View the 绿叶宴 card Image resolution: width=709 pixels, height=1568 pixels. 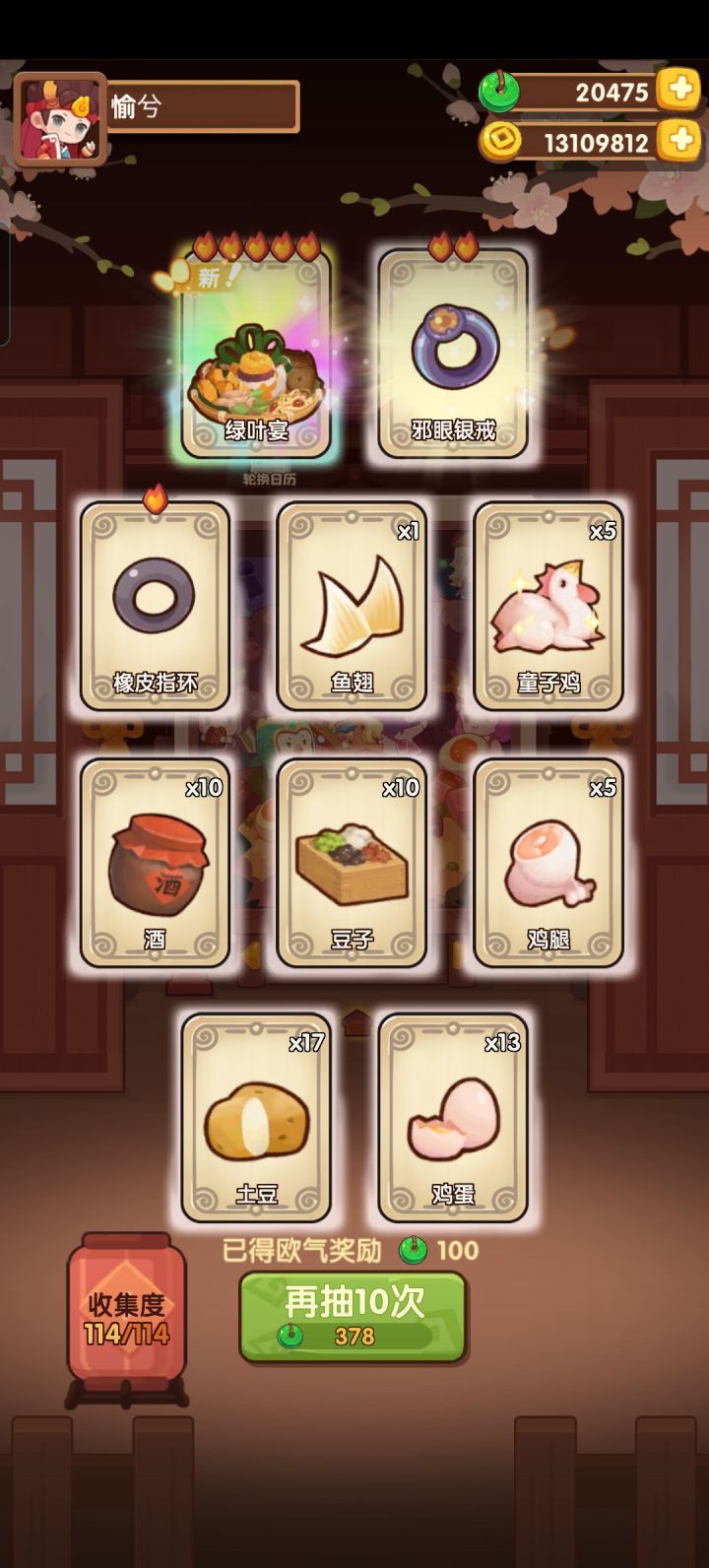(x=256, y=354)
